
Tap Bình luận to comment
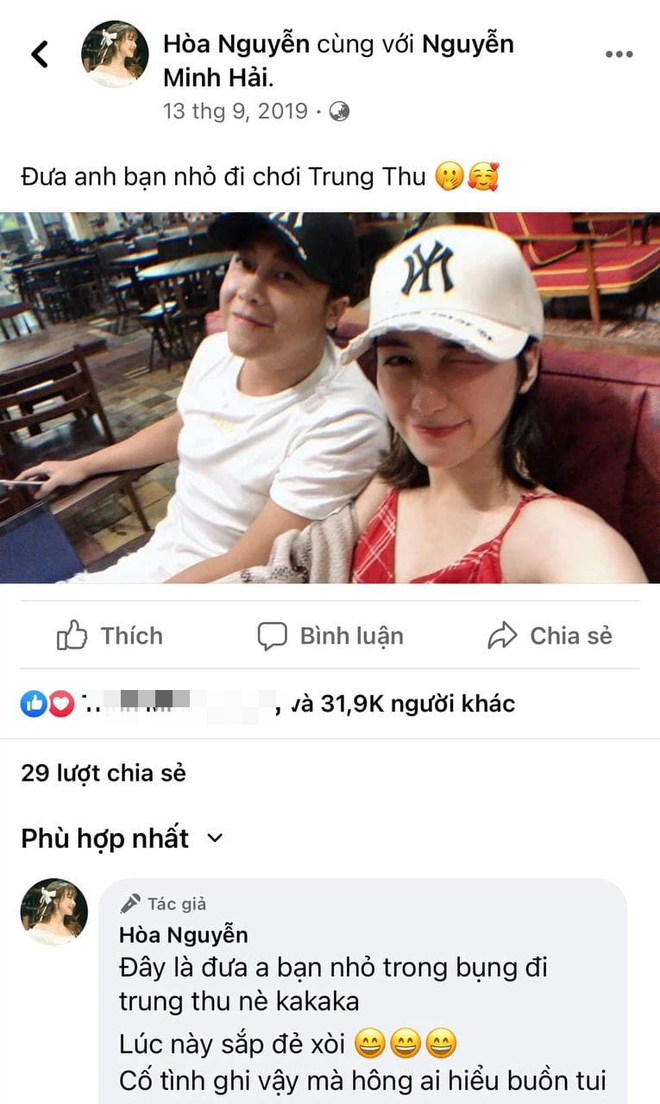coord(330,636)
